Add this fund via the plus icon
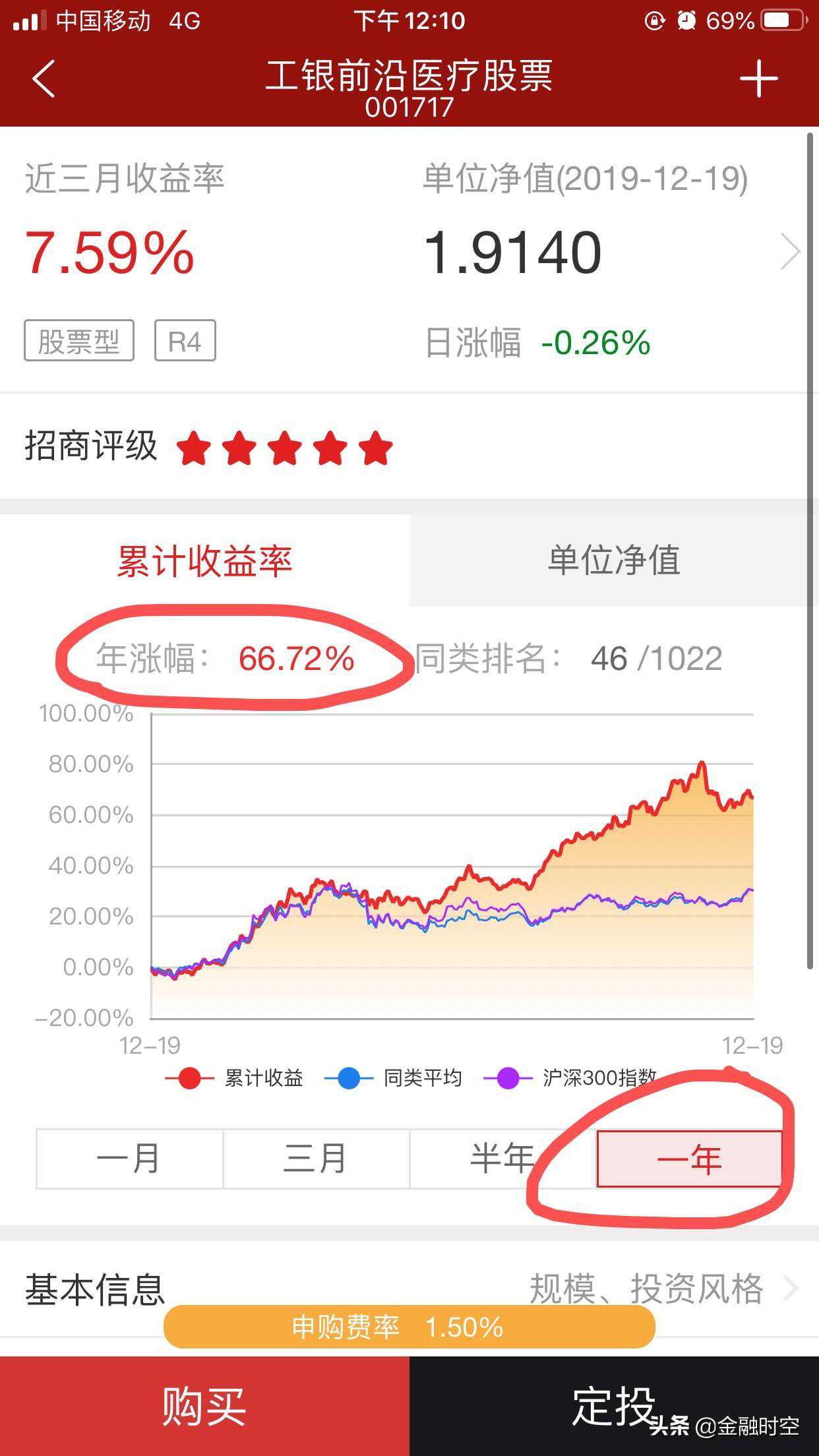The width and height of the screenshot is (819, 1456). tap(758, 78)
